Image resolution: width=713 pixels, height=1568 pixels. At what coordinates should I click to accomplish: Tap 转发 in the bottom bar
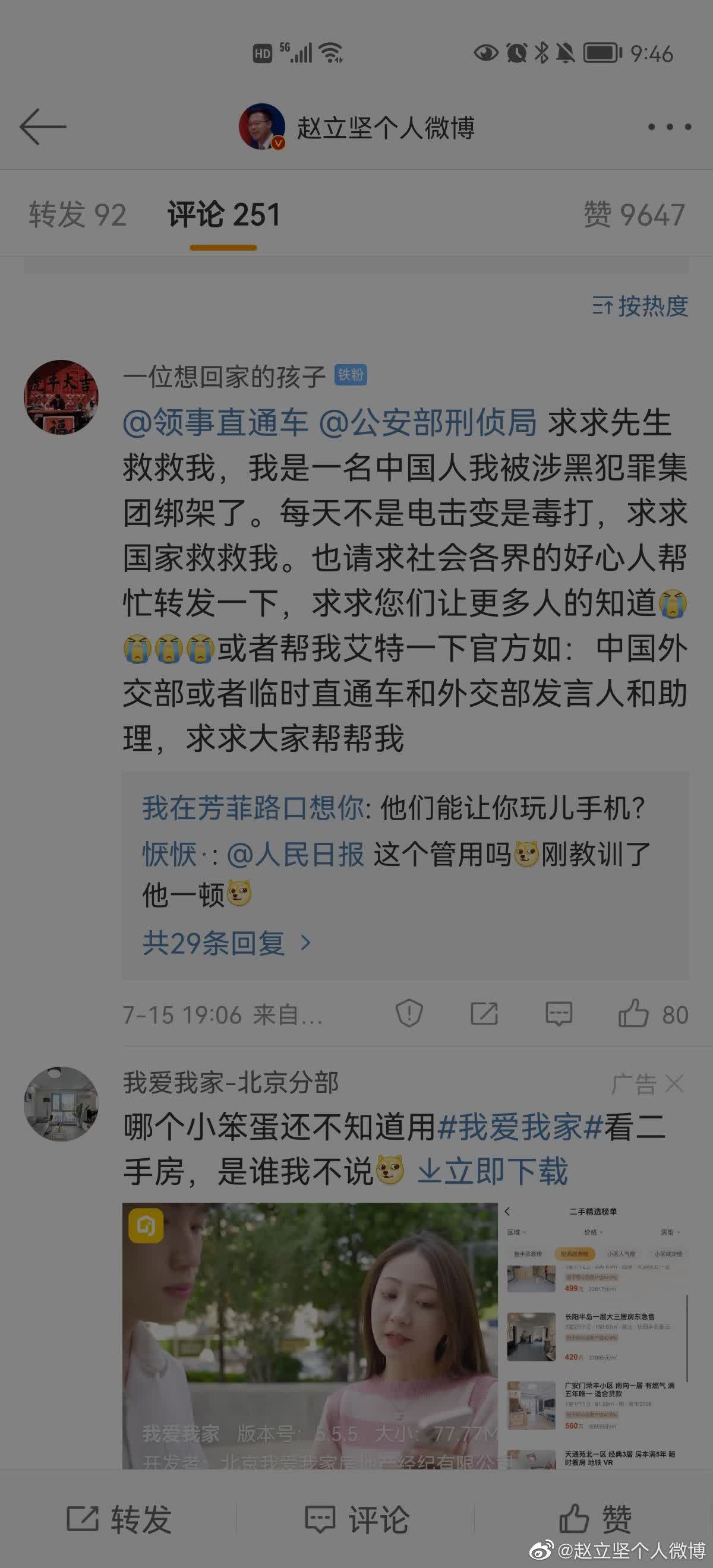[119, 1519]
